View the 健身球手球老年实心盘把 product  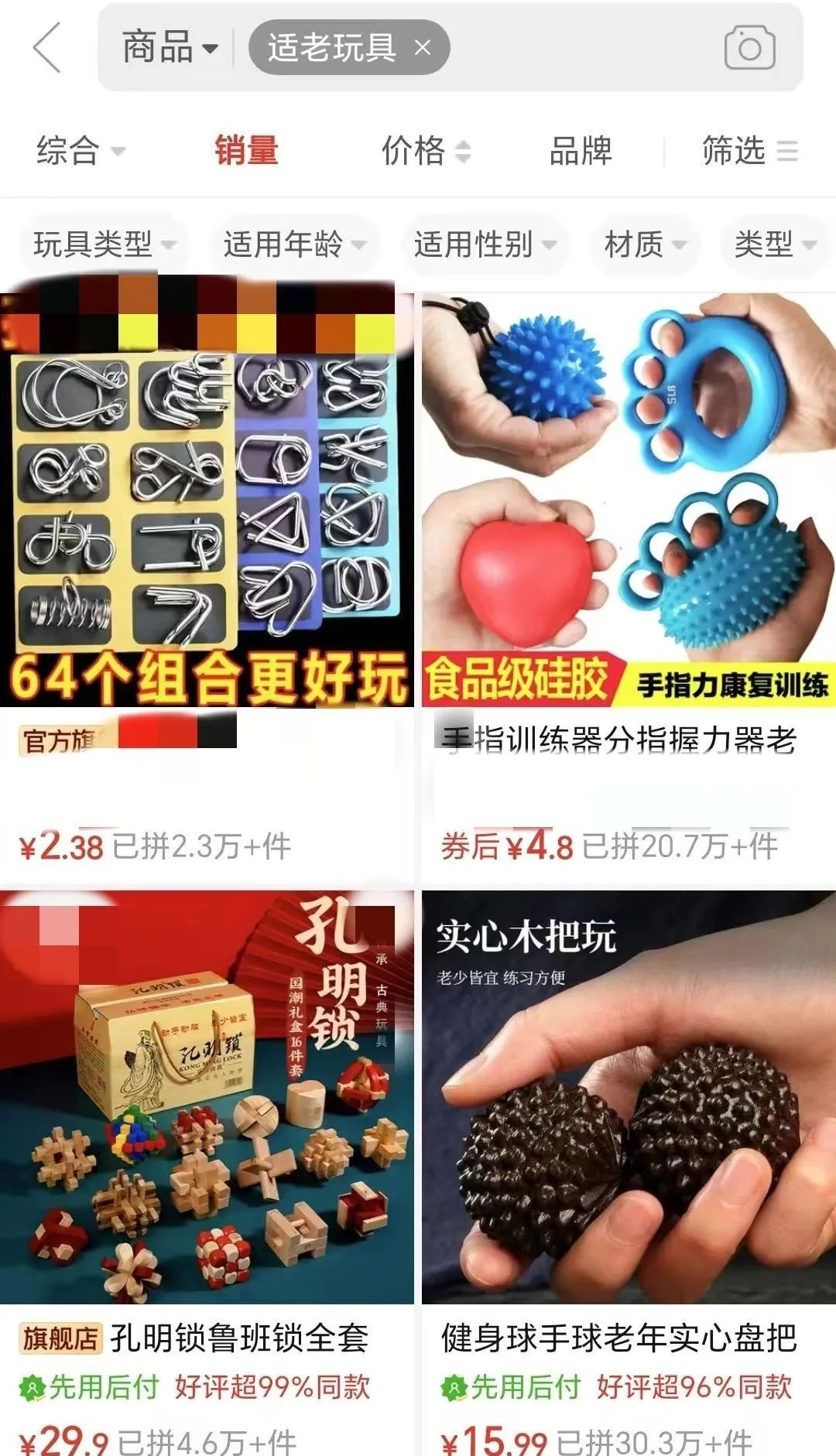[628, 1122]
